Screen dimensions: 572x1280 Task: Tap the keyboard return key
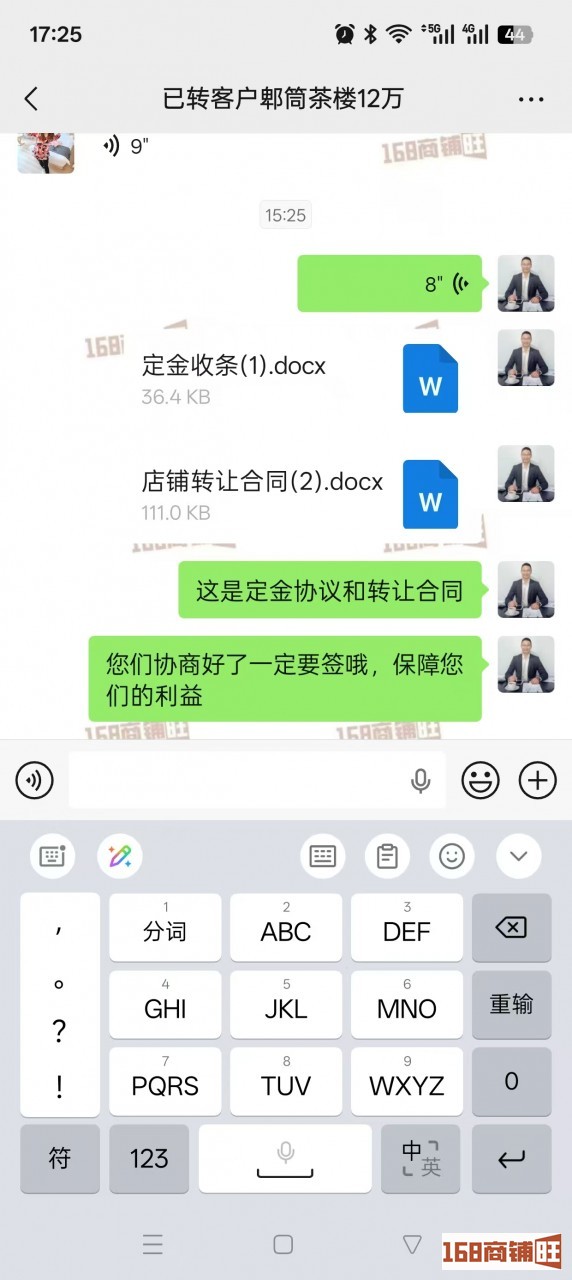tap(511, 1158)
